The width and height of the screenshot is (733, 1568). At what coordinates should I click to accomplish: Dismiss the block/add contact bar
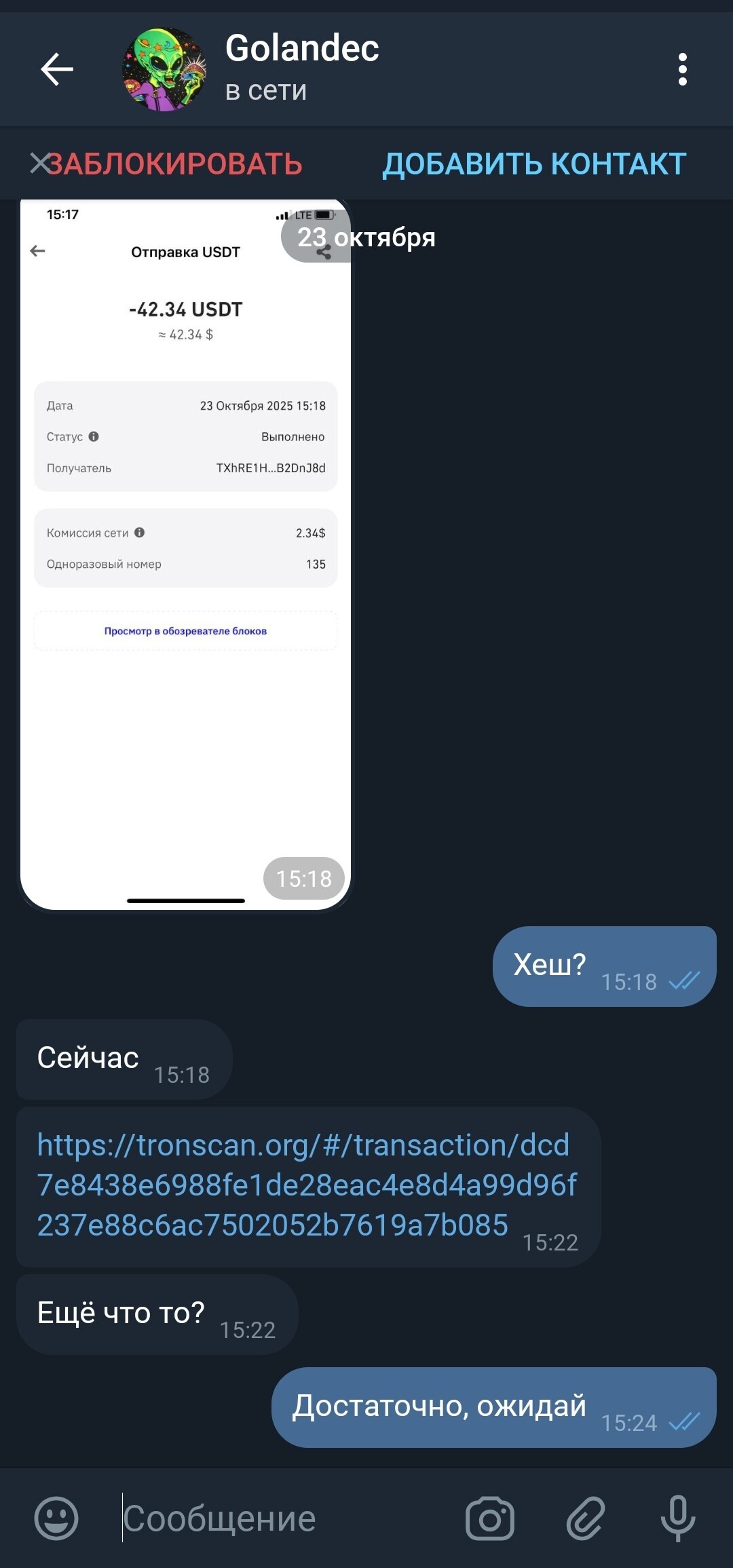pos(39,164)
